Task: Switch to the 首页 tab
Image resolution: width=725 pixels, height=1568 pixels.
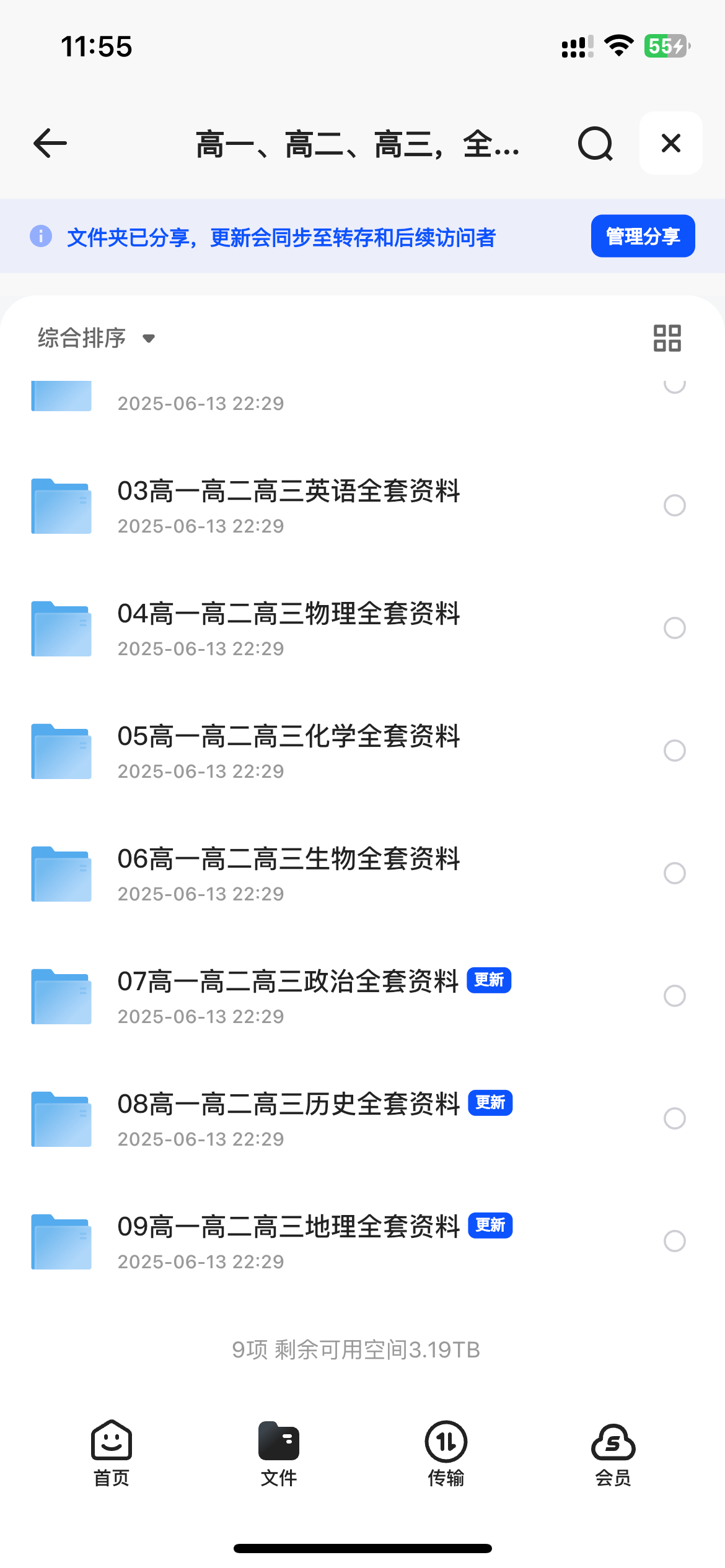Action: 112,1453
